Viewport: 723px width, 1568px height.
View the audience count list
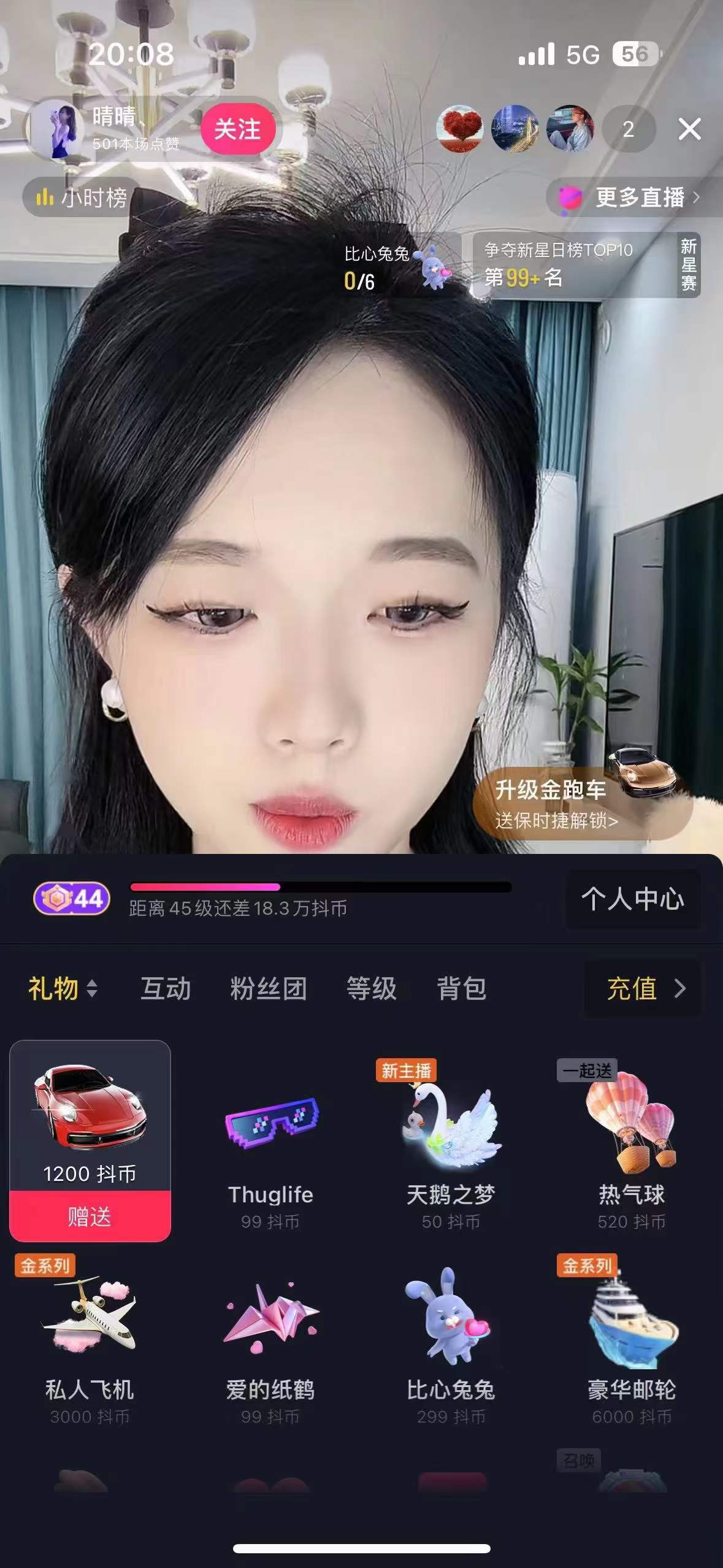[628, 129]
